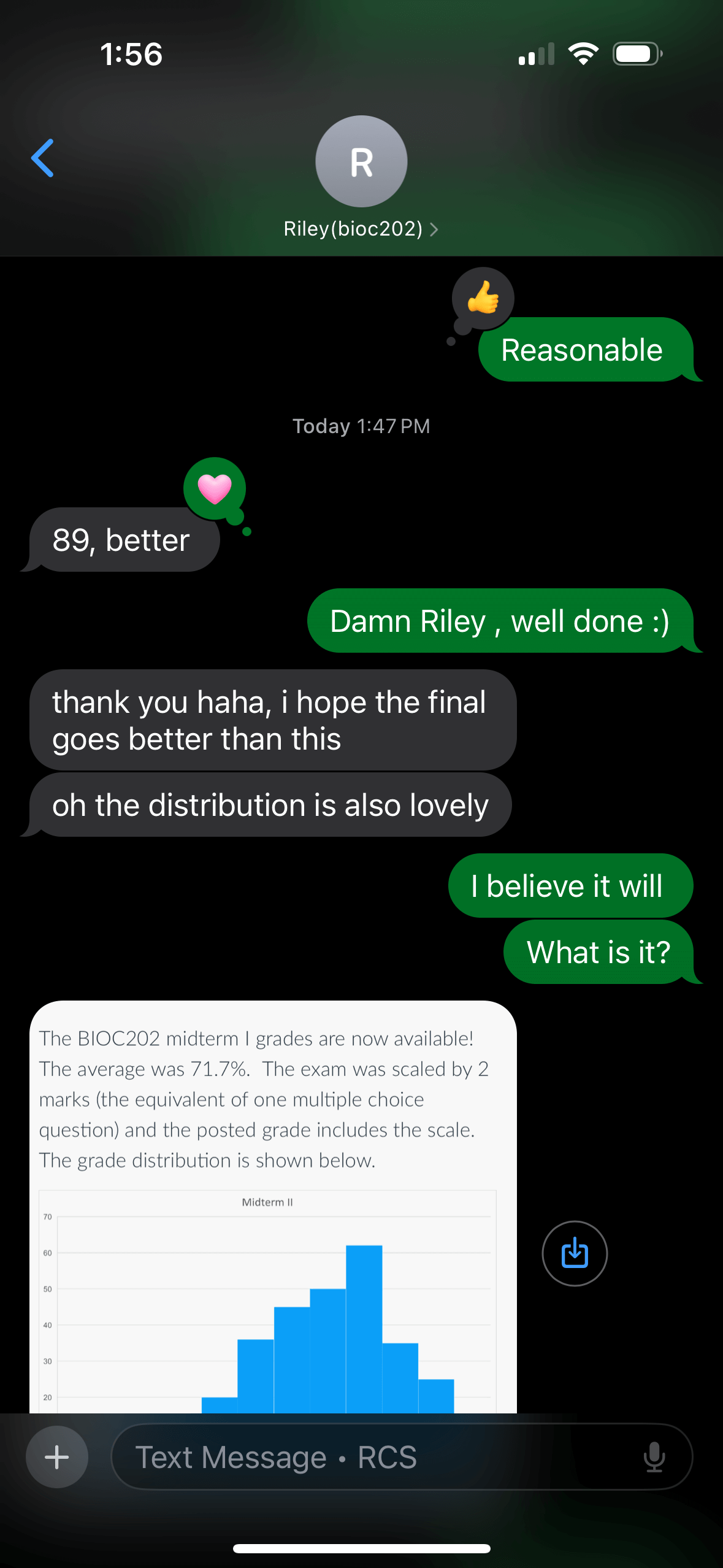The height and width of the screenshot is (1568, 723).
Task: Open the plus attachments menu
Action: pos(57,1457)
